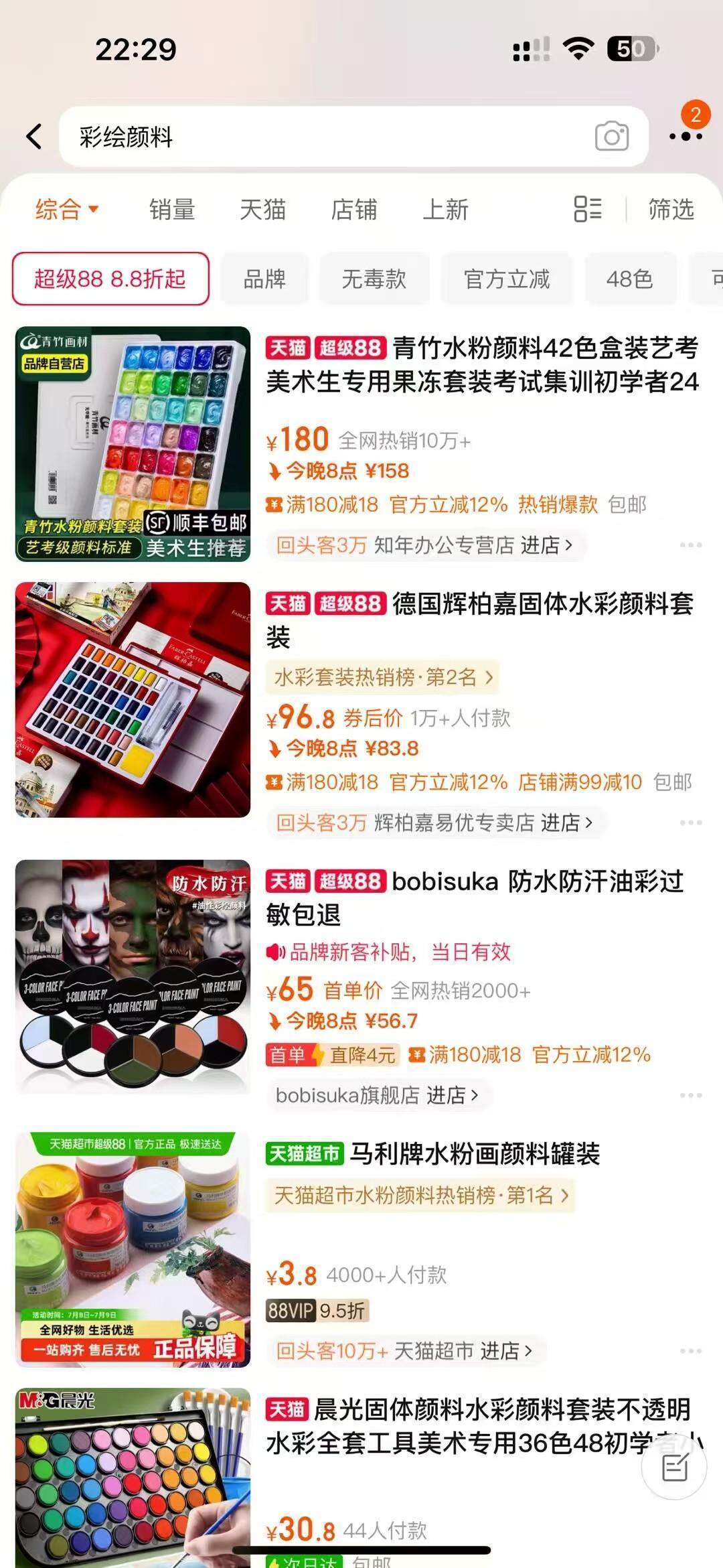Open the 马利牌水粉画颜料罐装 product
This screenshot has width=723, height=1568.
pos(474,1153)
